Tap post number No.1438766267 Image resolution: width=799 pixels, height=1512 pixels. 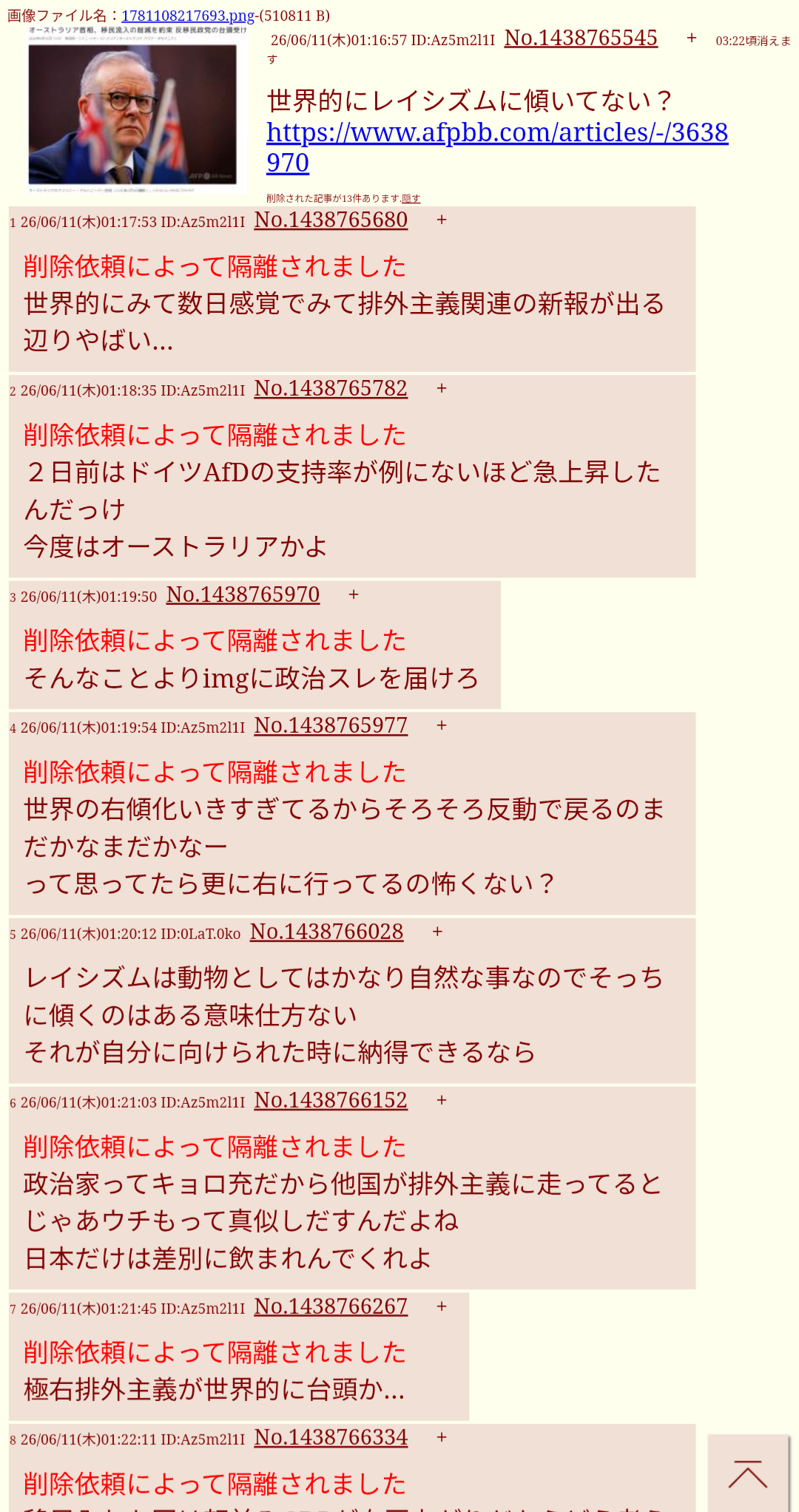point(331,1307)
